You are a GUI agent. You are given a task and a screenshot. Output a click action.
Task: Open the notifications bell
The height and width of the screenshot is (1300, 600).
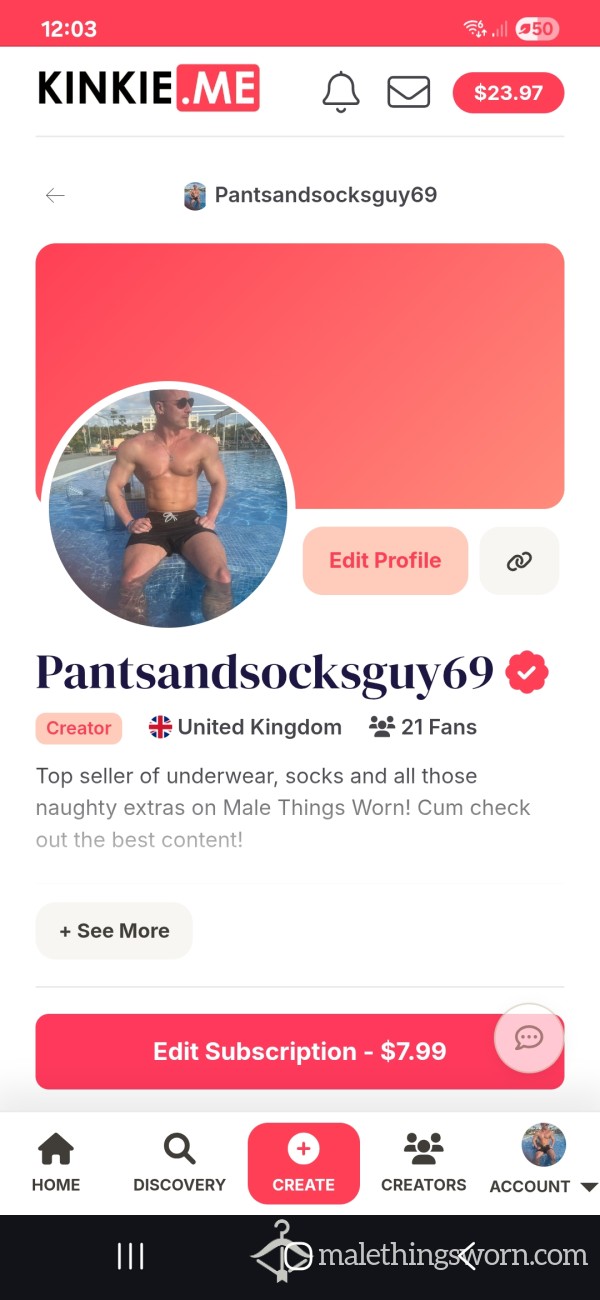pos(341,92)
